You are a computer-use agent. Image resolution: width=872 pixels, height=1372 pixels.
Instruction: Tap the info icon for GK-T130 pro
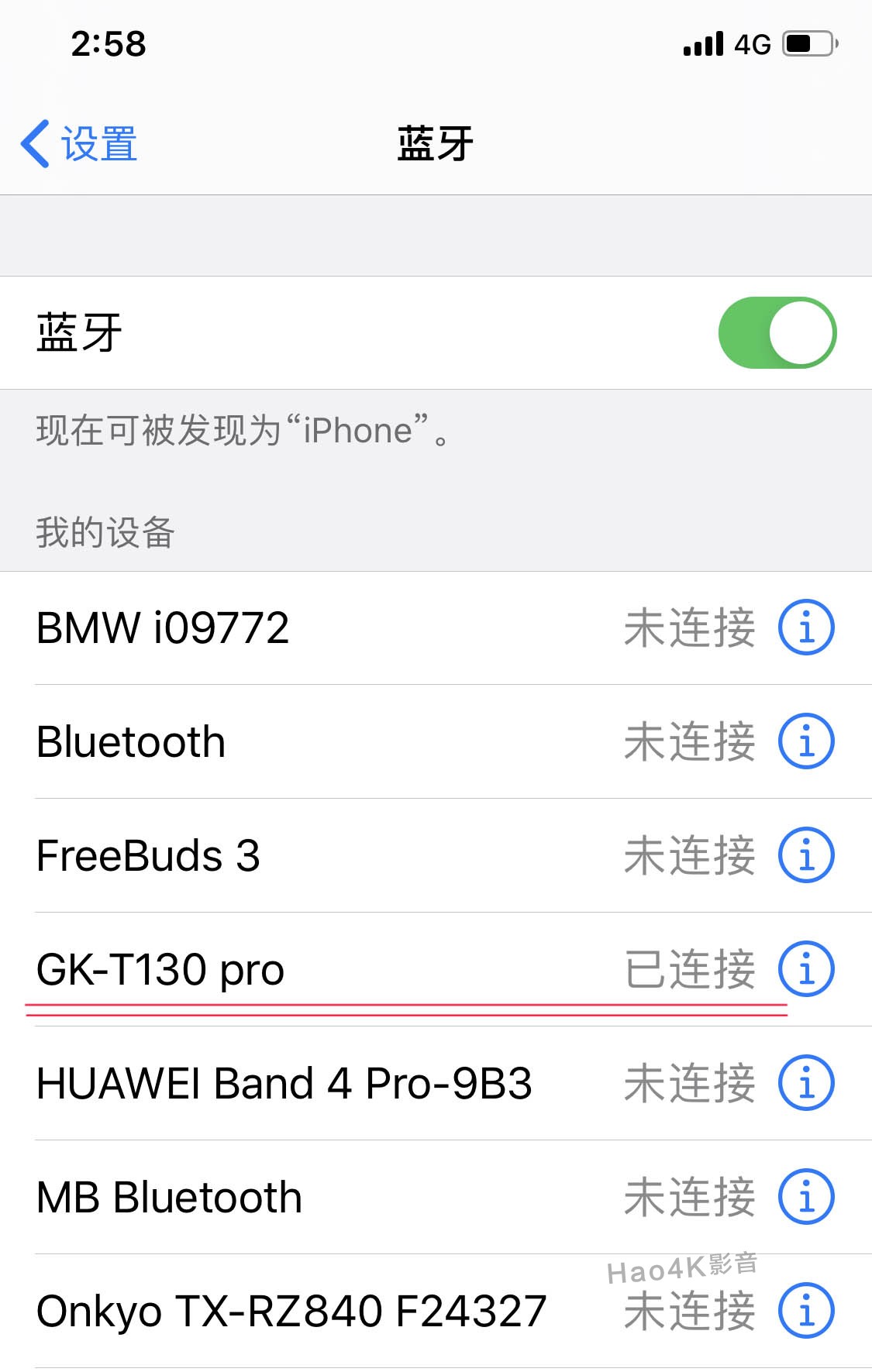click(x=806, y=969)
